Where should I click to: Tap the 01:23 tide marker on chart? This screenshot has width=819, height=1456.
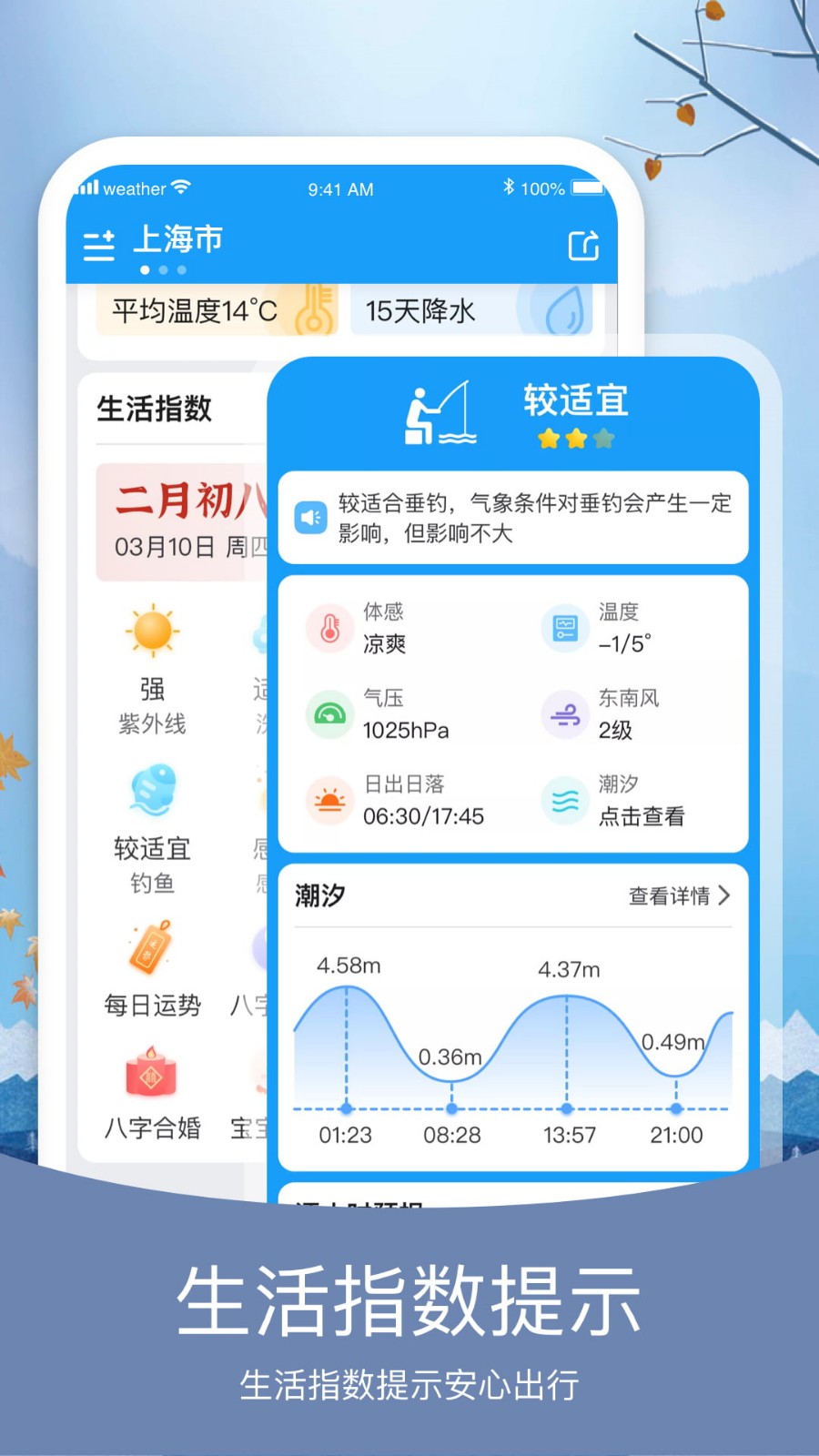coord(345,1108)
